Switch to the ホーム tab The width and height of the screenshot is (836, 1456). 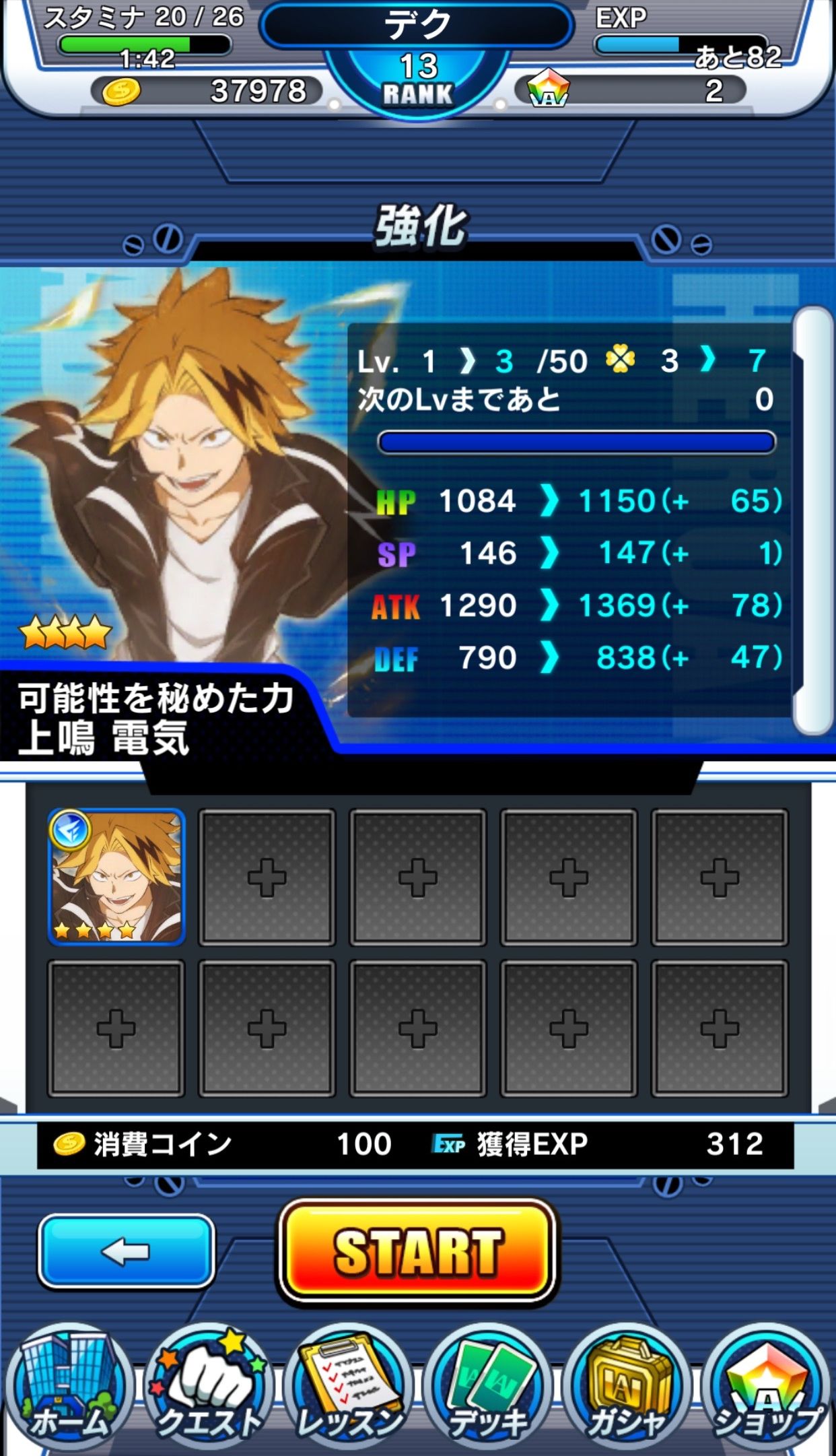pos(69,1389)
